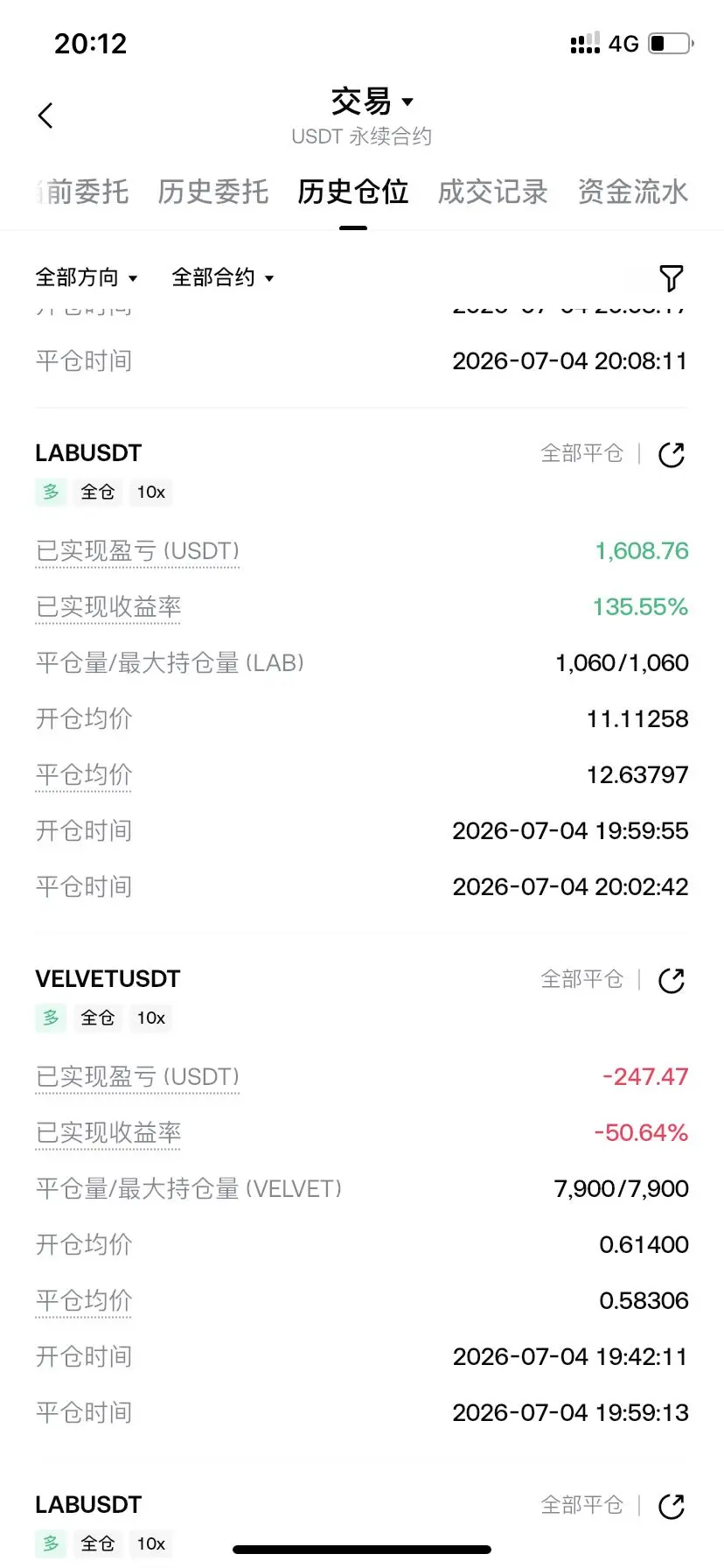
Task: Switch to the 历史委托 tab
Action: 213,192
